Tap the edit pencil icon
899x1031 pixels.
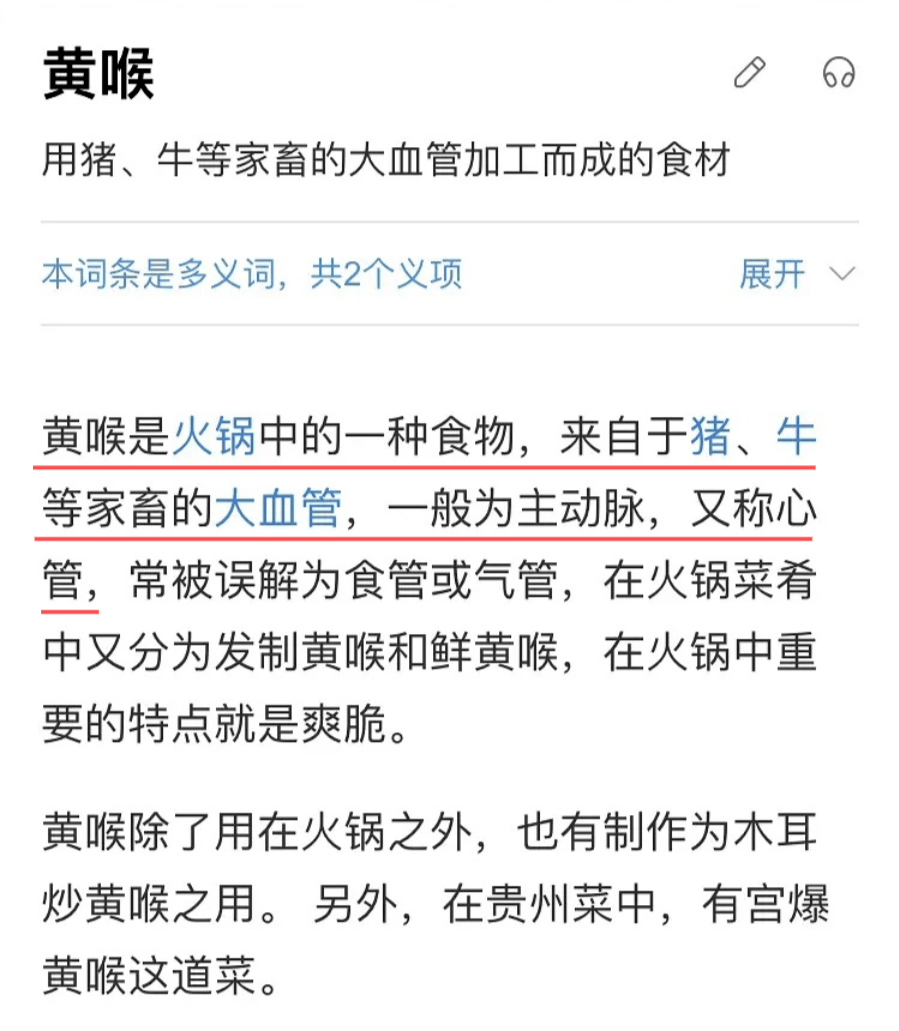point(750,73)
